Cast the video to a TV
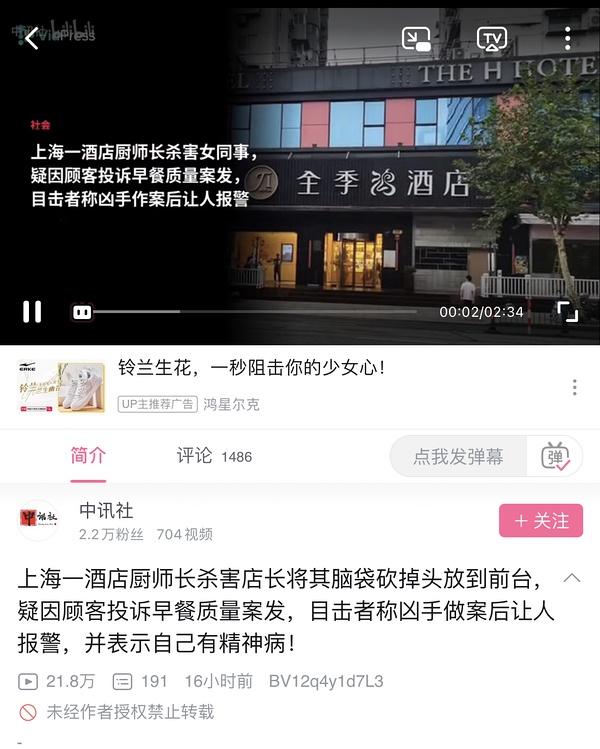This screenshot has height=749, width=600. [491, 39]
